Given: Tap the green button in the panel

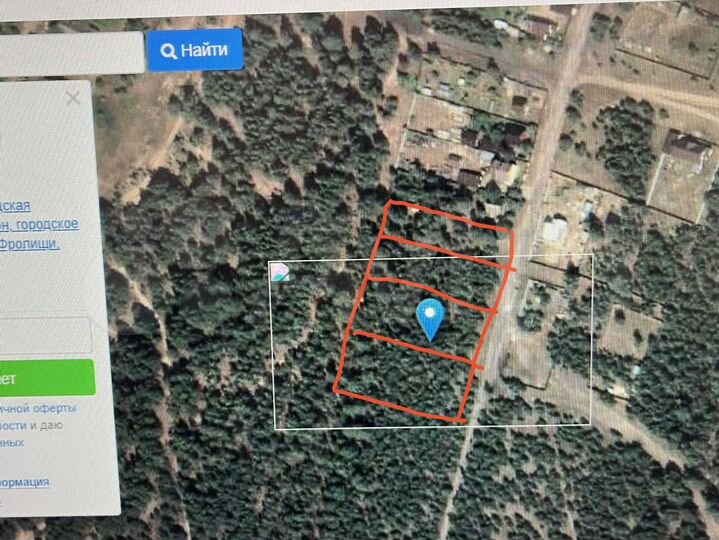Looking at the screenshot, I should (x=45, y=378).
